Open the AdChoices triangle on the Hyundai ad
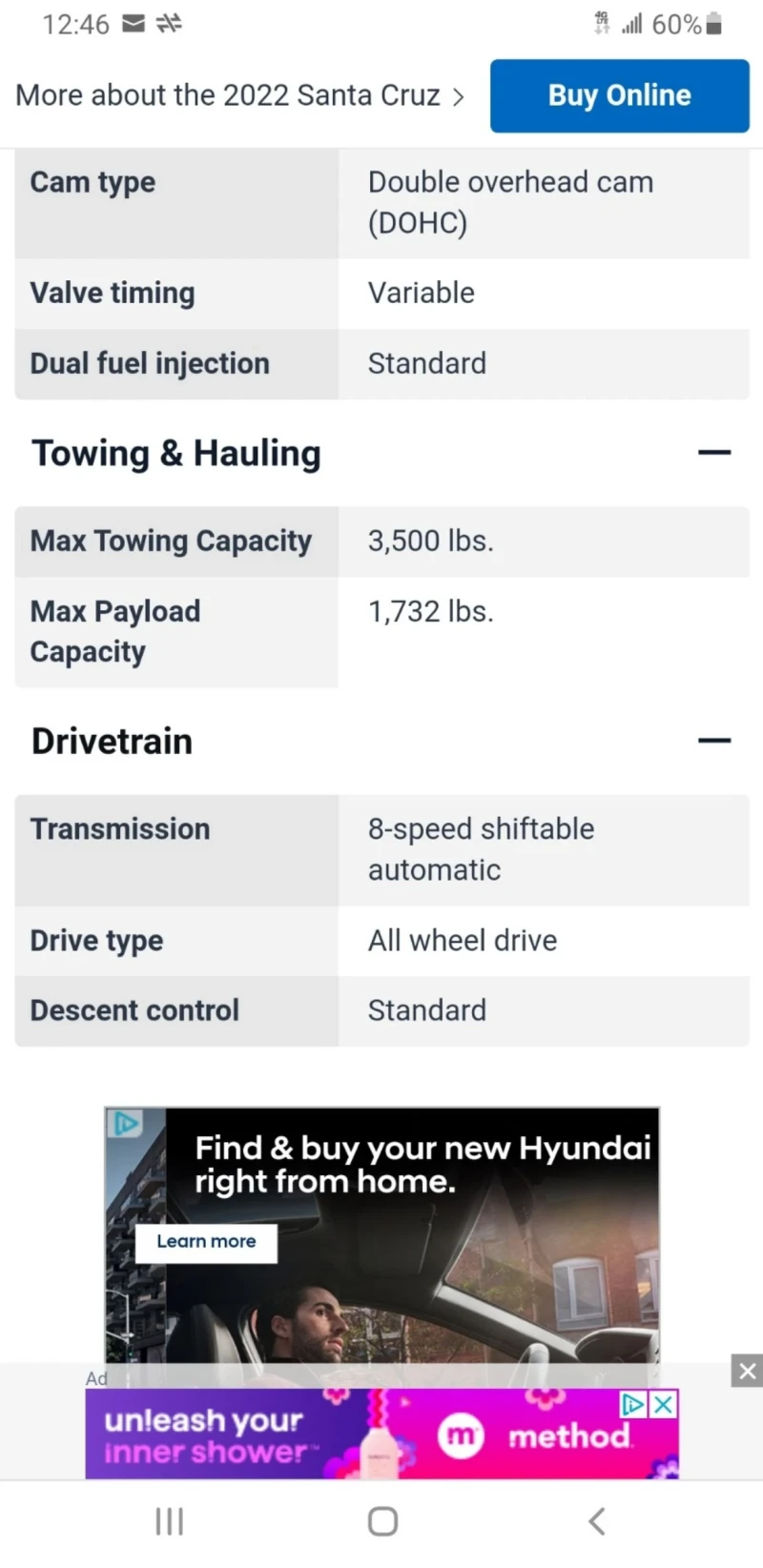 click(125, 1123)
